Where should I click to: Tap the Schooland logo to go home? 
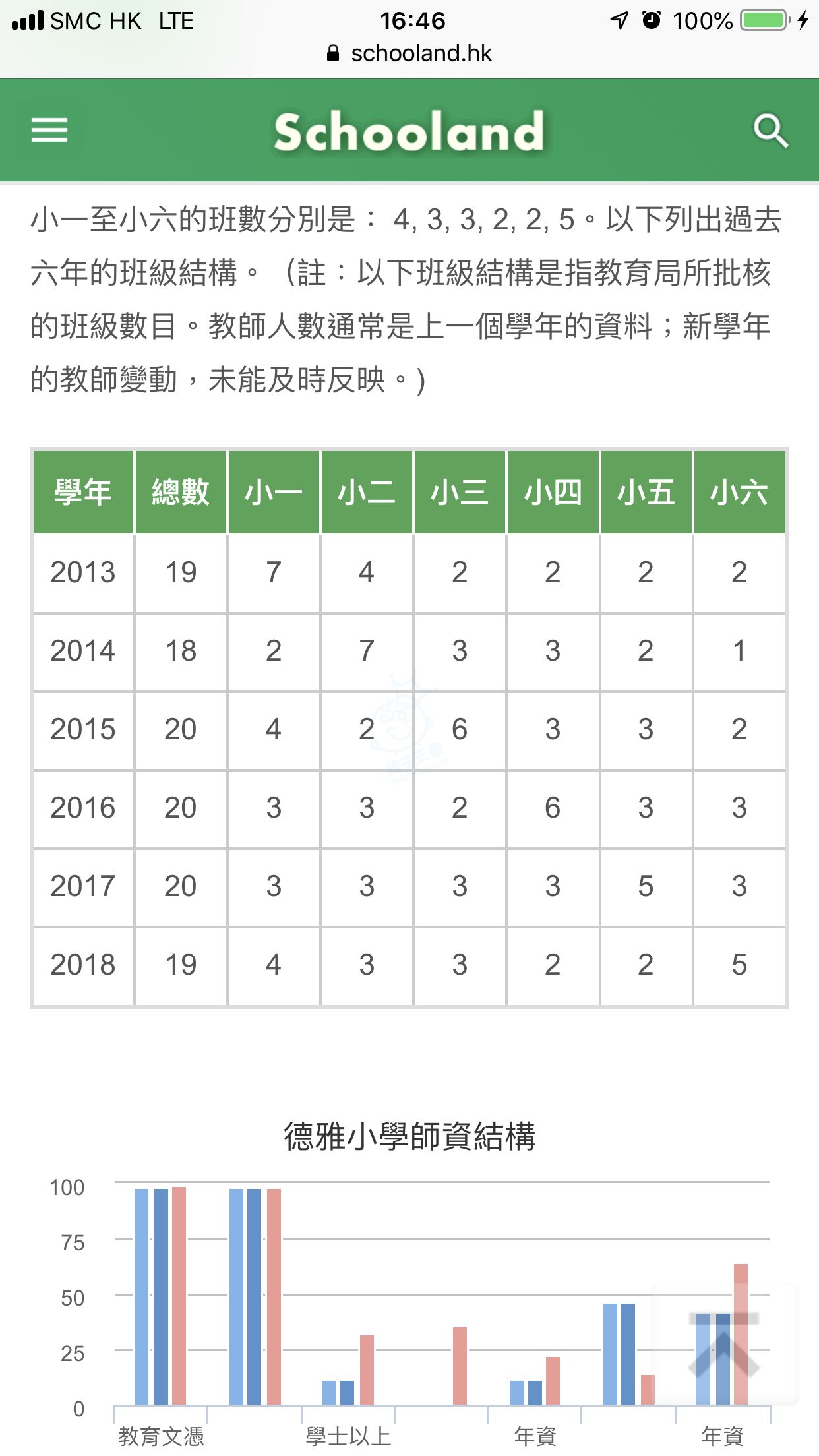tap(409, 132)
